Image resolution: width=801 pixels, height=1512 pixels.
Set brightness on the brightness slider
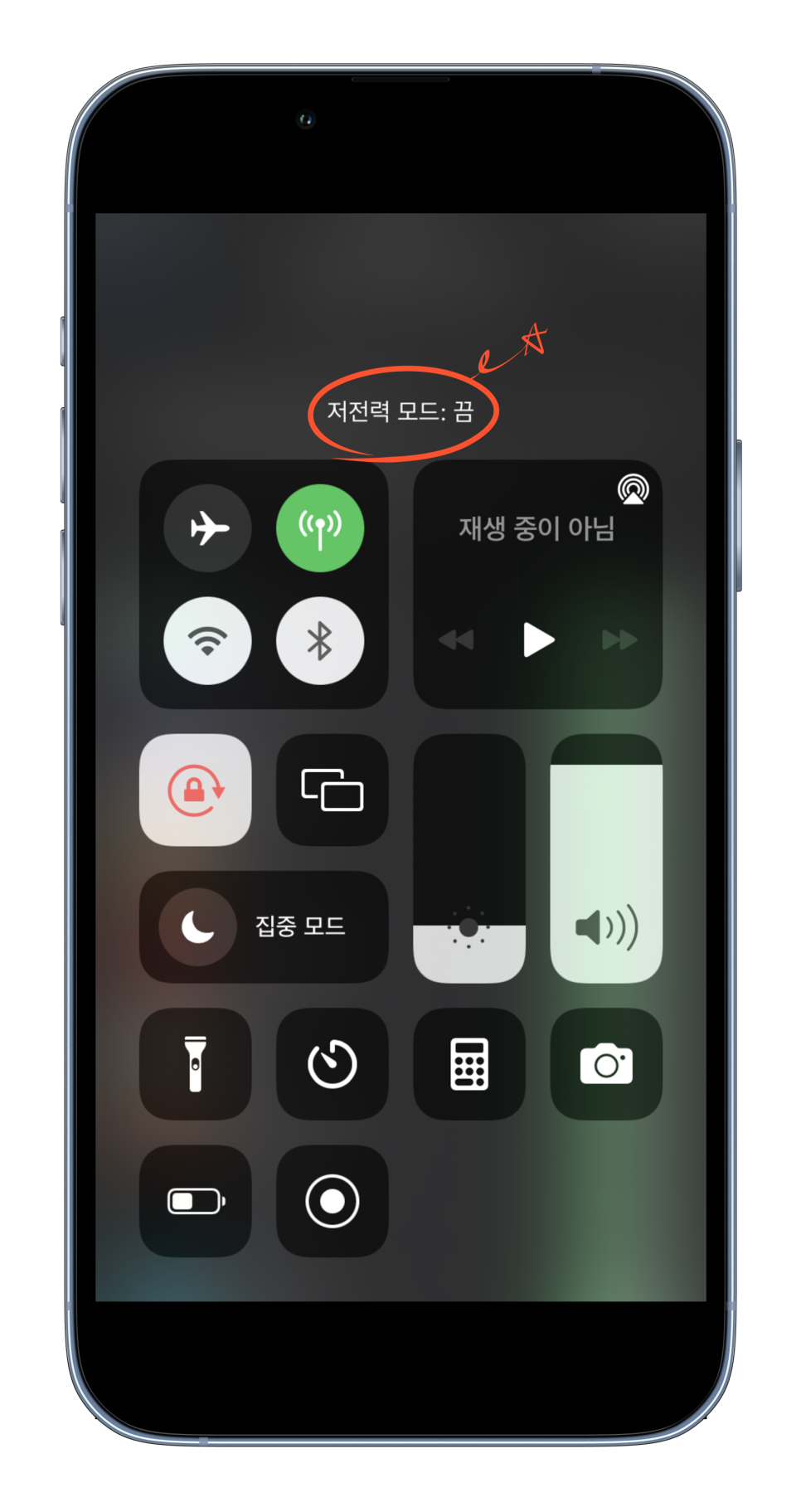469,858
